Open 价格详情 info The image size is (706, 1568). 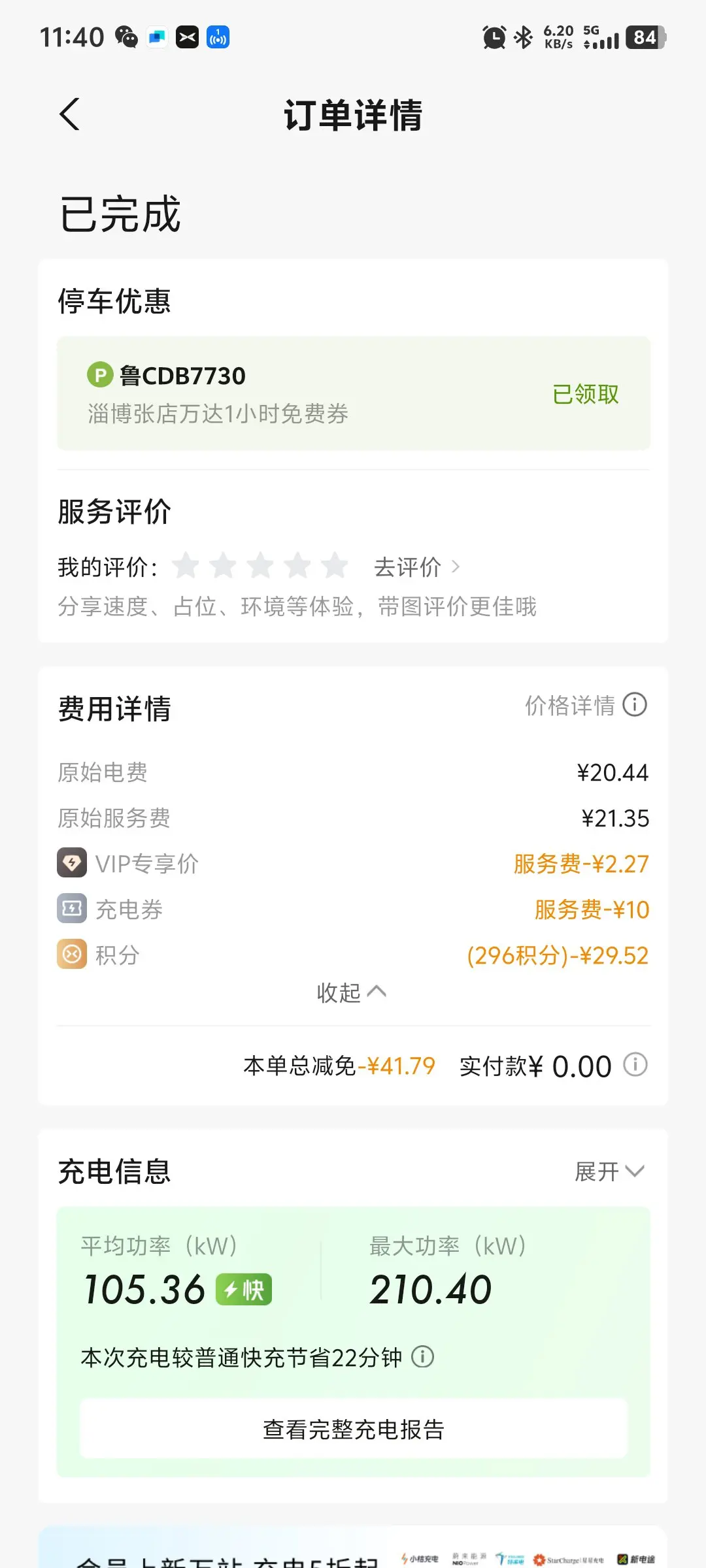point(586,705)
